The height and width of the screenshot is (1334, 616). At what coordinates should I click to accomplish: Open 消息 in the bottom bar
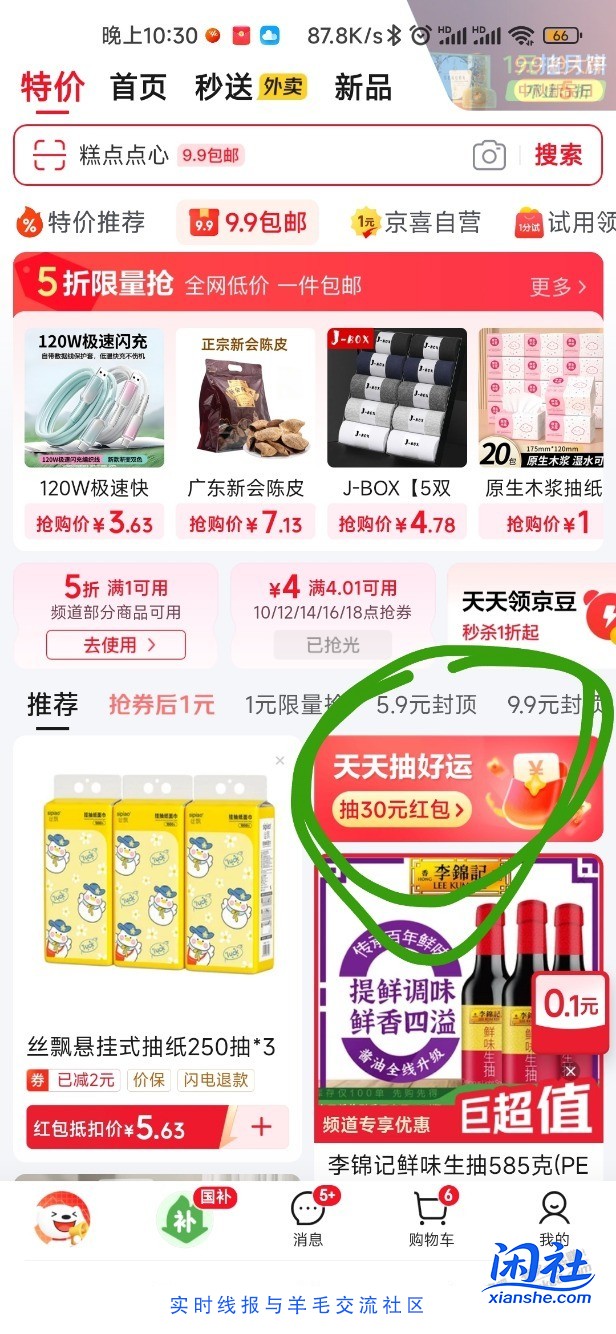[308, 1218]
